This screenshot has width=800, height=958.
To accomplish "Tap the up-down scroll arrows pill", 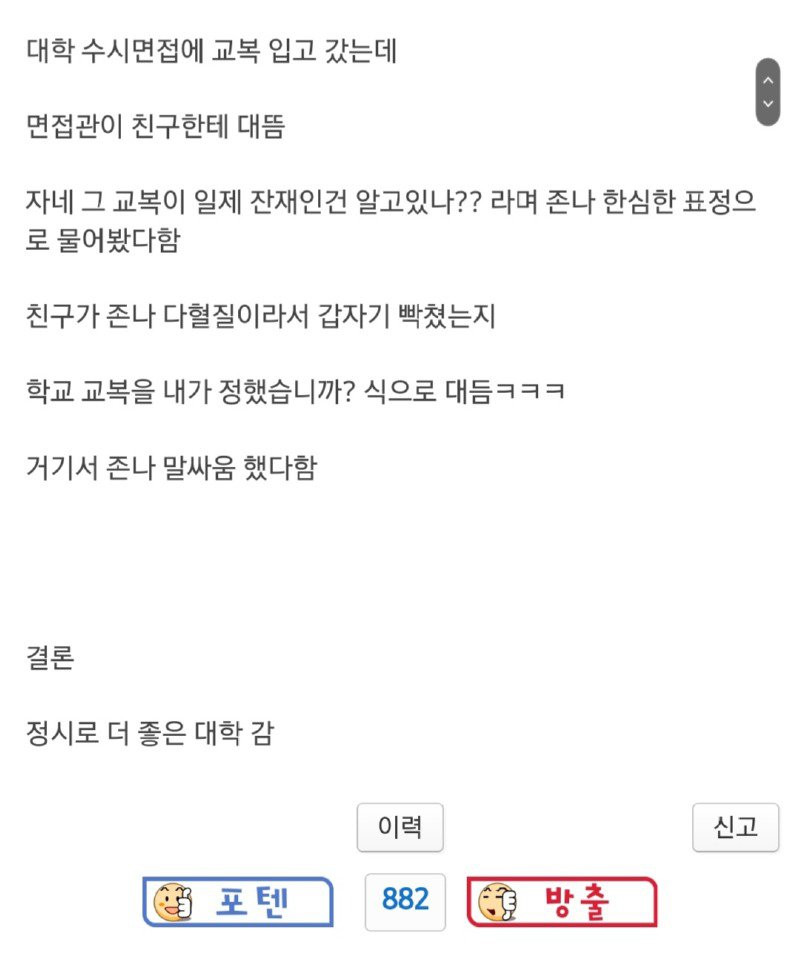I will pos(767,91).
